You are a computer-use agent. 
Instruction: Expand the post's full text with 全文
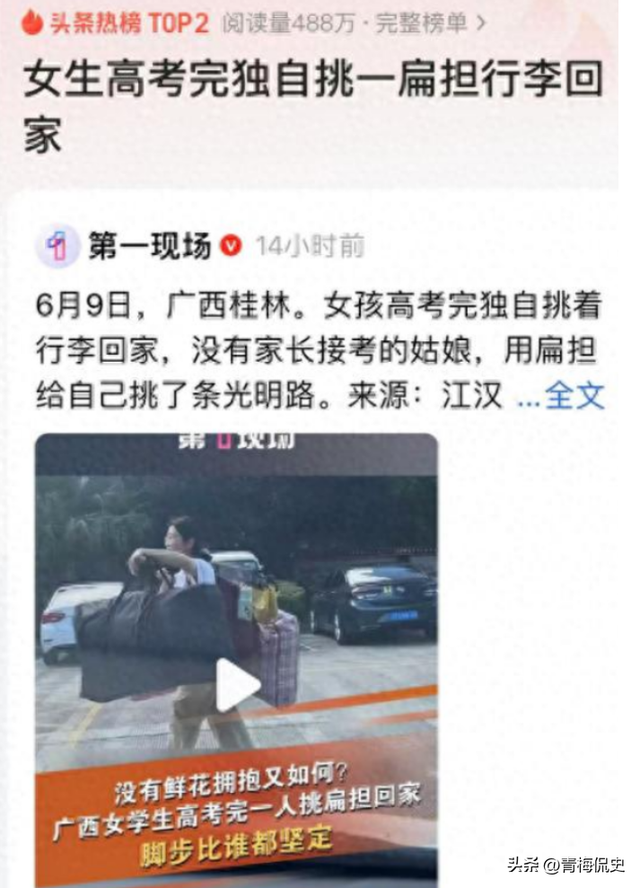coord(575,397)
